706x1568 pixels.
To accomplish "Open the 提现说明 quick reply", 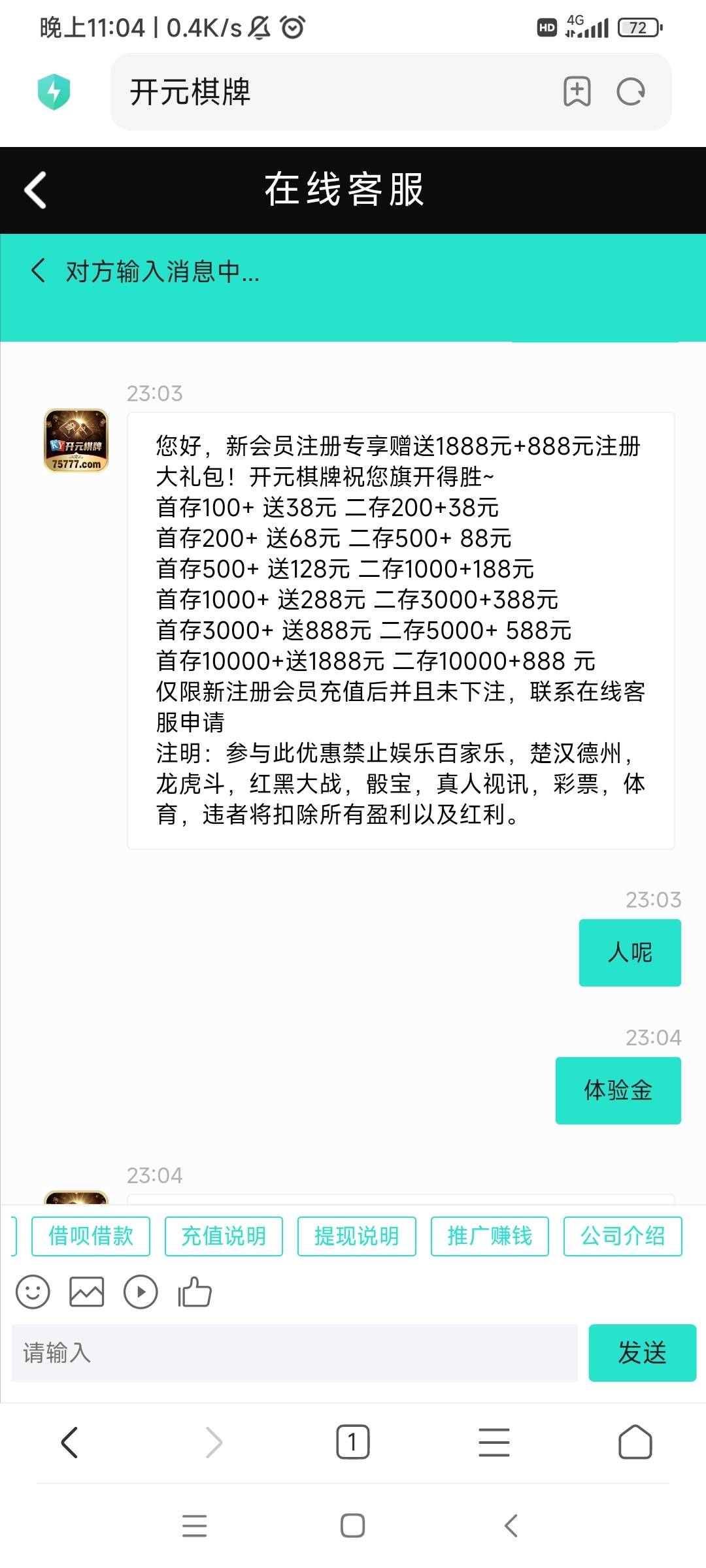I will pos(357,1235).
